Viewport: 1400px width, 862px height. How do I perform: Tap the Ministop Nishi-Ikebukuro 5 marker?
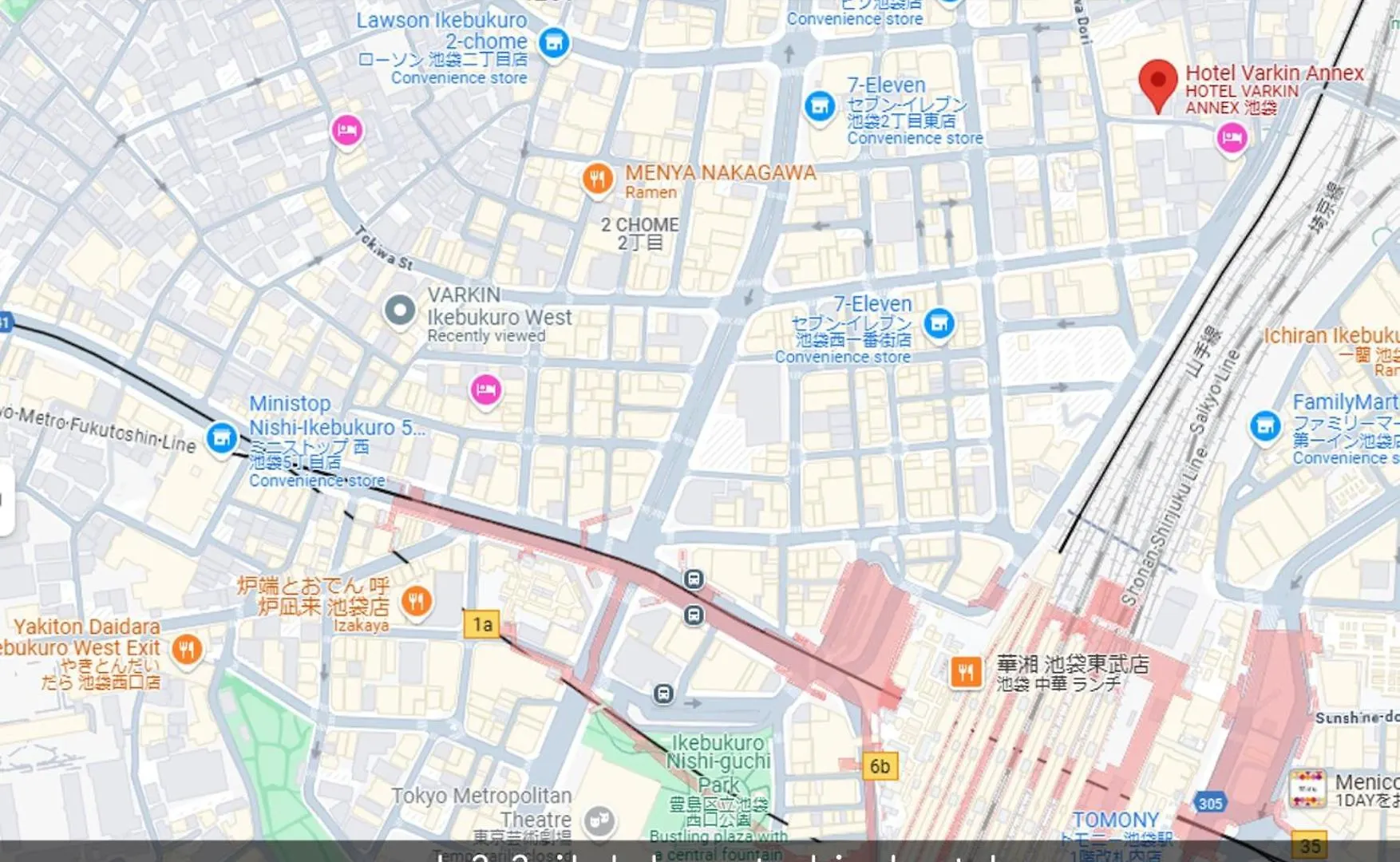click(221, 437)
